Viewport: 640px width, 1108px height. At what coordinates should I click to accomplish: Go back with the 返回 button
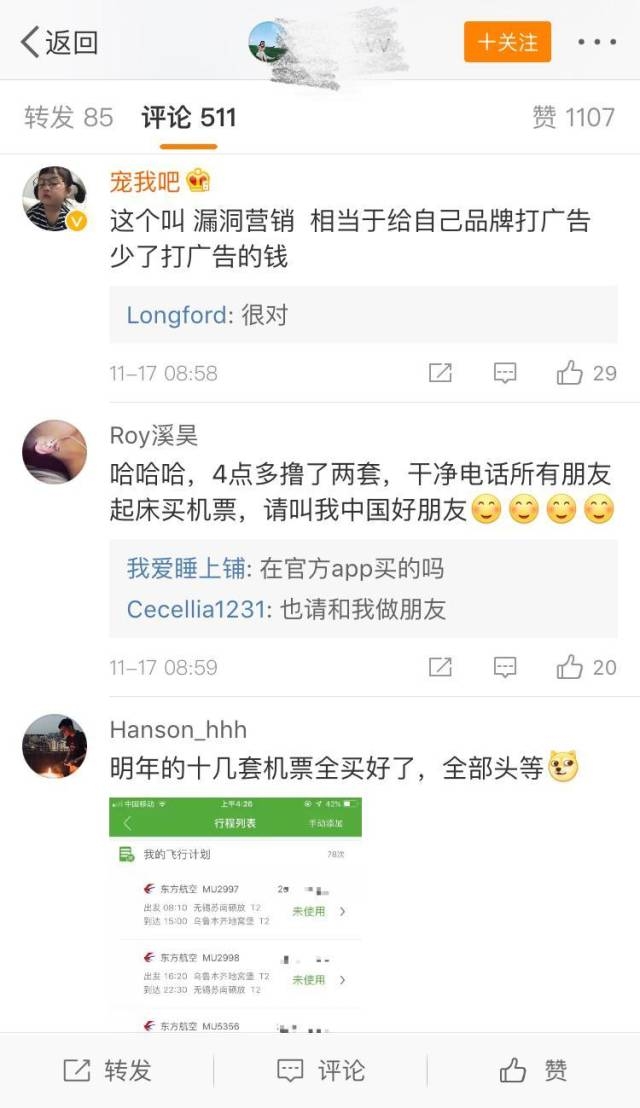[59, 42]
